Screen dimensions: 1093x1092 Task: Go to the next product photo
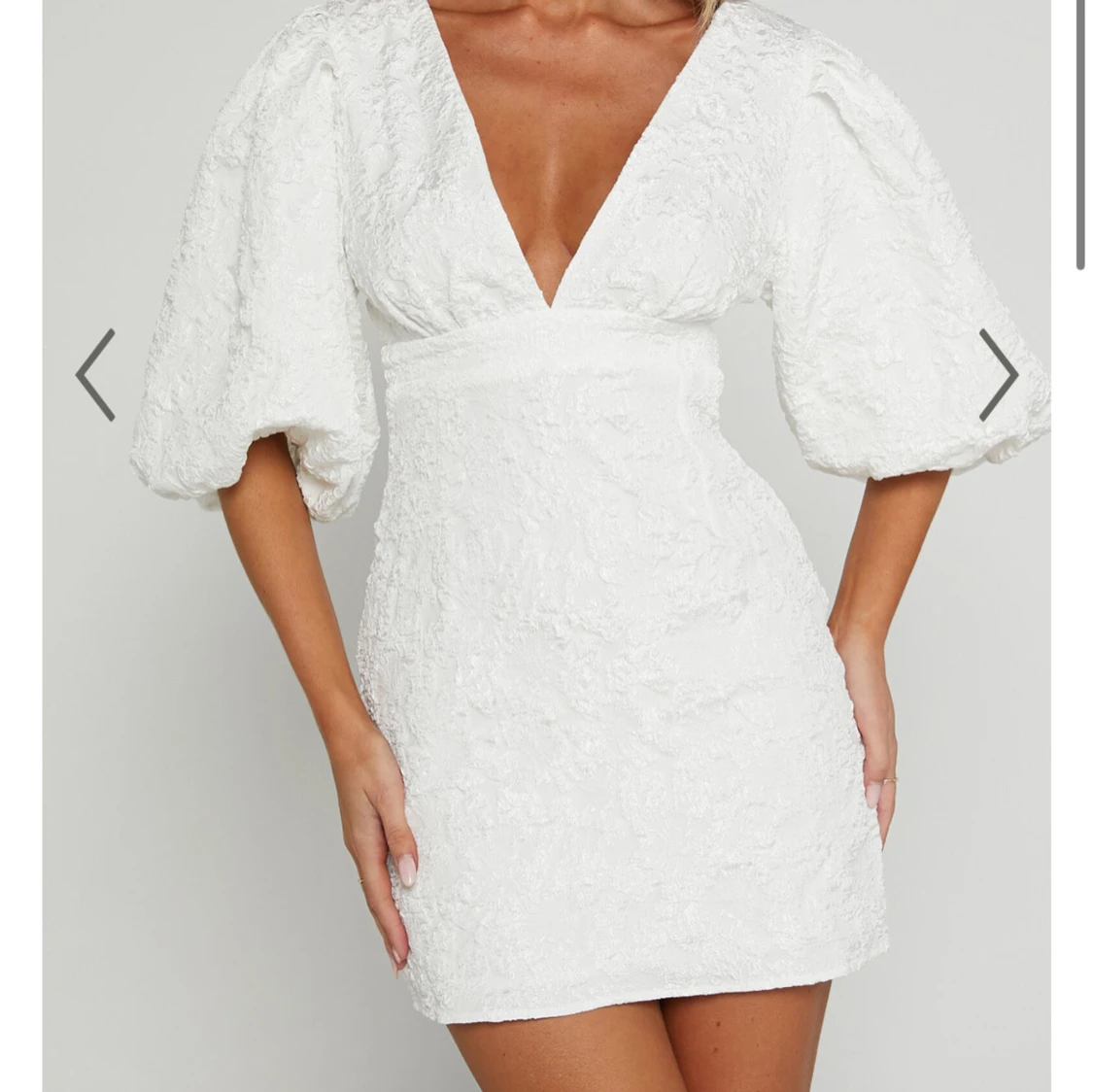coord(997,375)
